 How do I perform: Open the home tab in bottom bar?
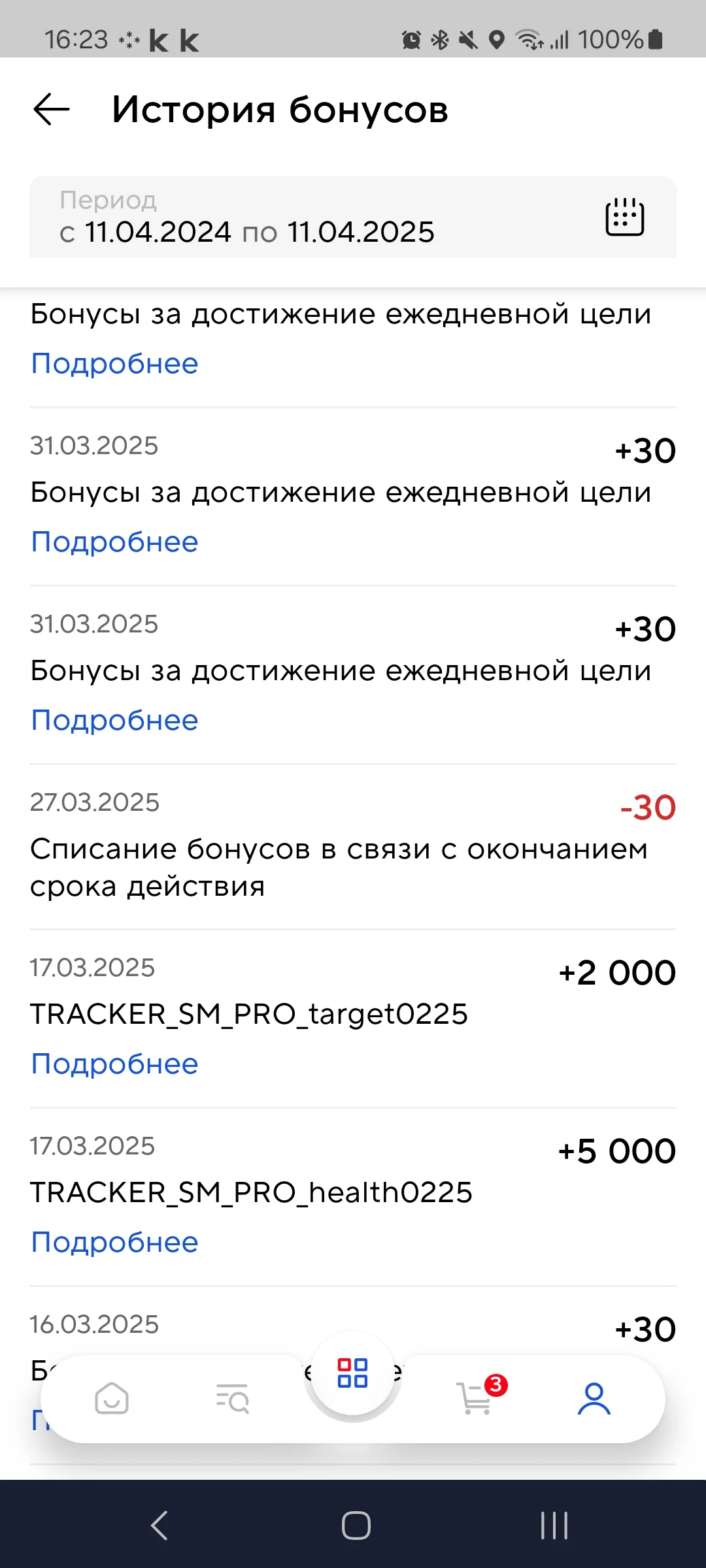click(112, 1399)
